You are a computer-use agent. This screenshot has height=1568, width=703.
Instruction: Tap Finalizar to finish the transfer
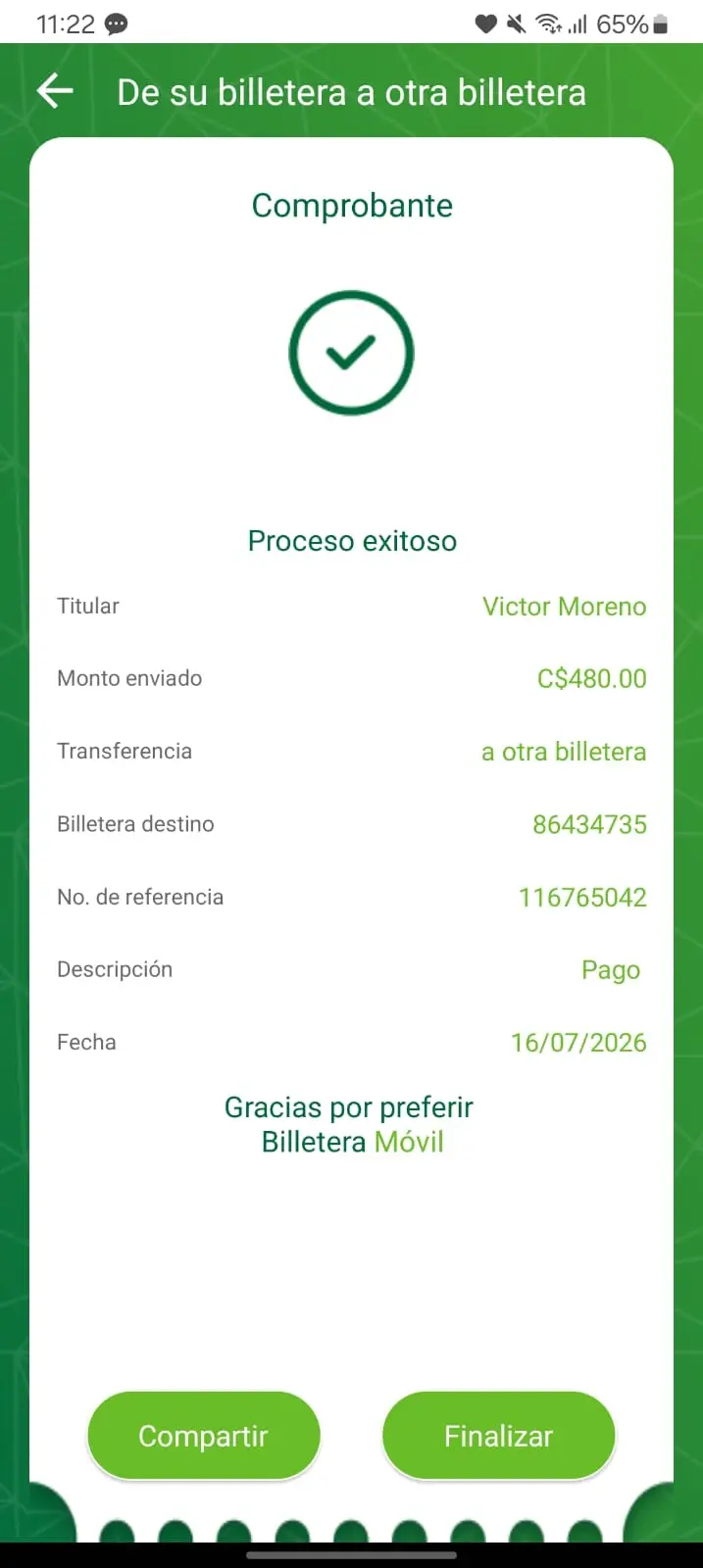(498, 1436)
